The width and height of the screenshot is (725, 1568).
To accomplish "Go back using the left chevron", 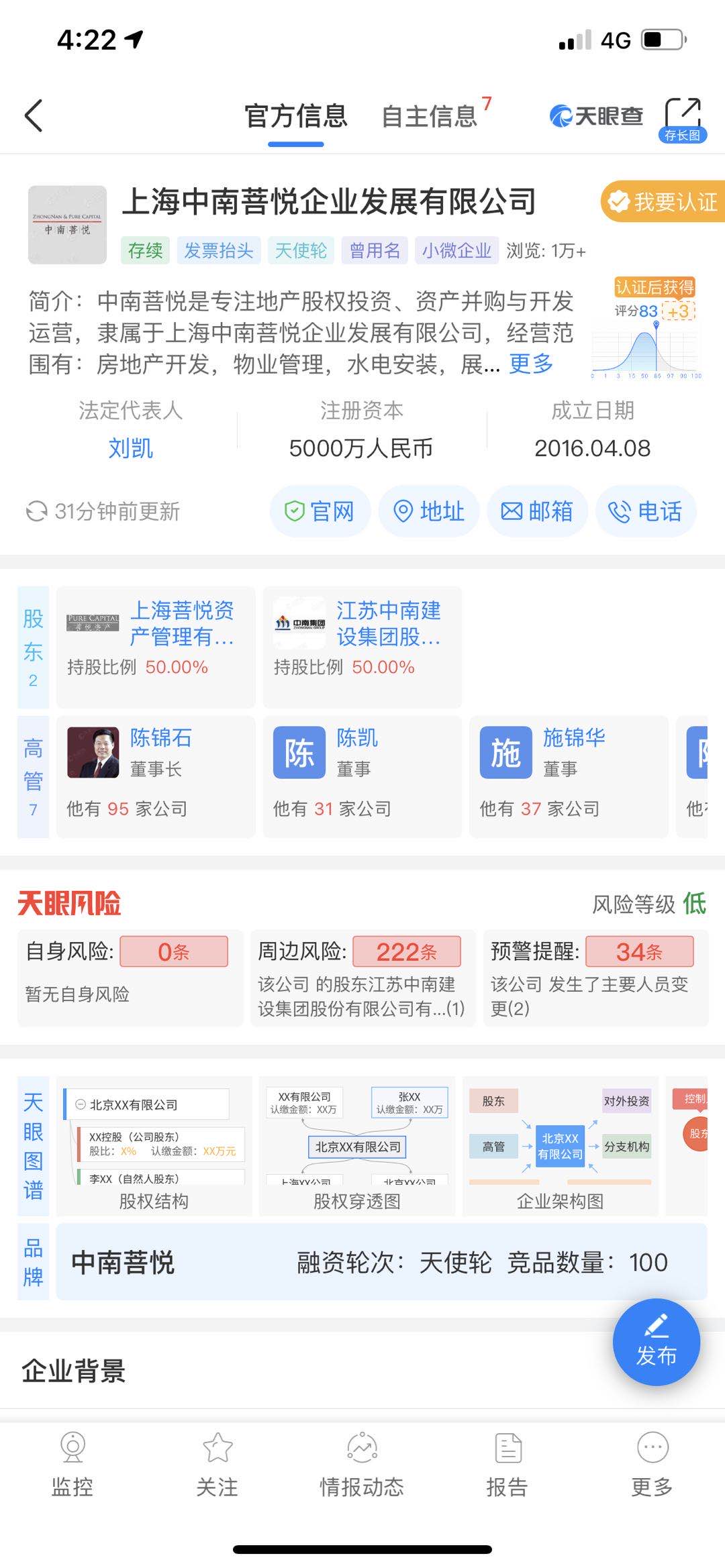I will click(x=32, y=114).
